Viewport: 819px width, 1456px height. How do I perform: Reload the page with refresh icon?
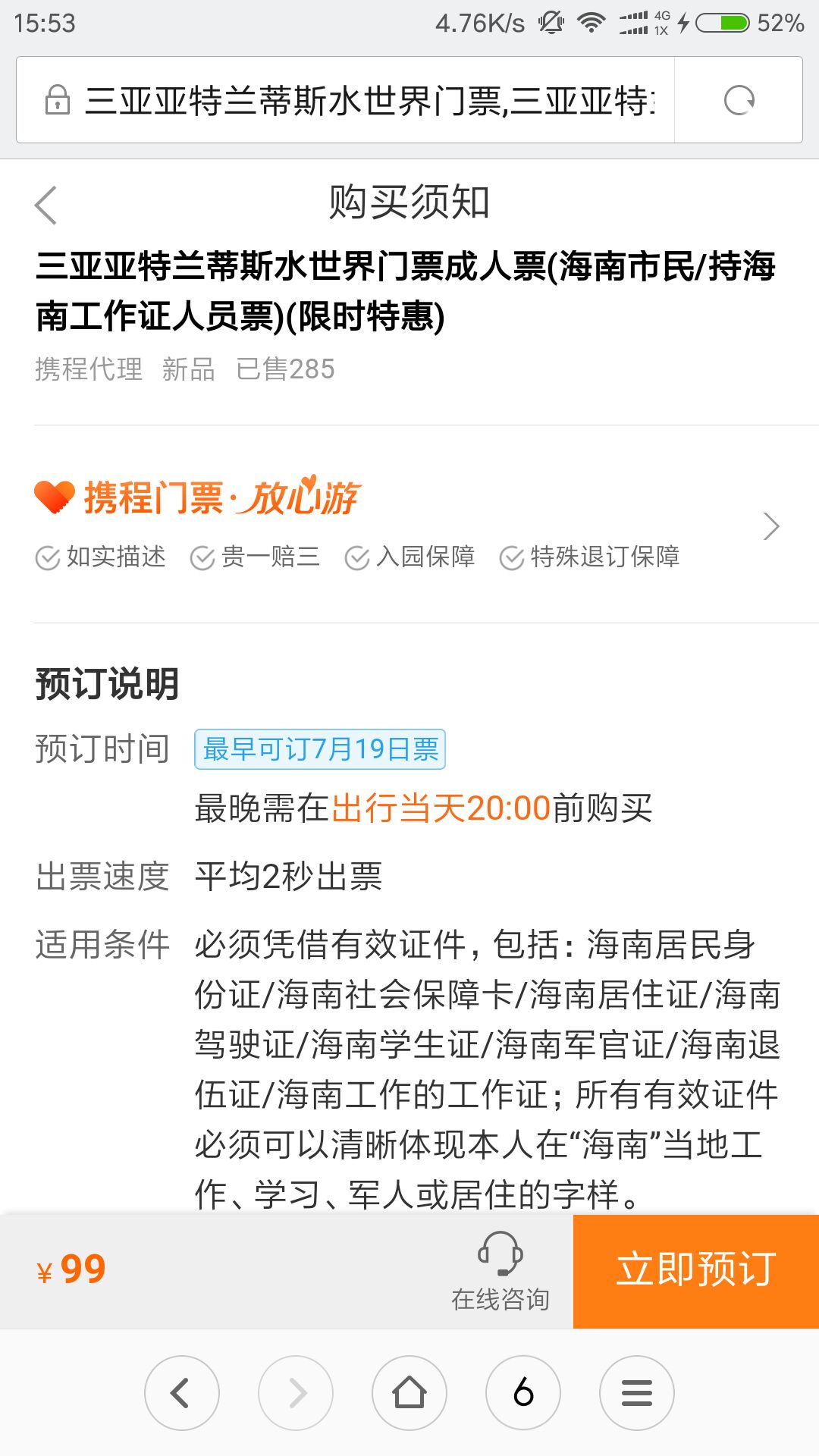pyautogui.click(x=739, y=100)
